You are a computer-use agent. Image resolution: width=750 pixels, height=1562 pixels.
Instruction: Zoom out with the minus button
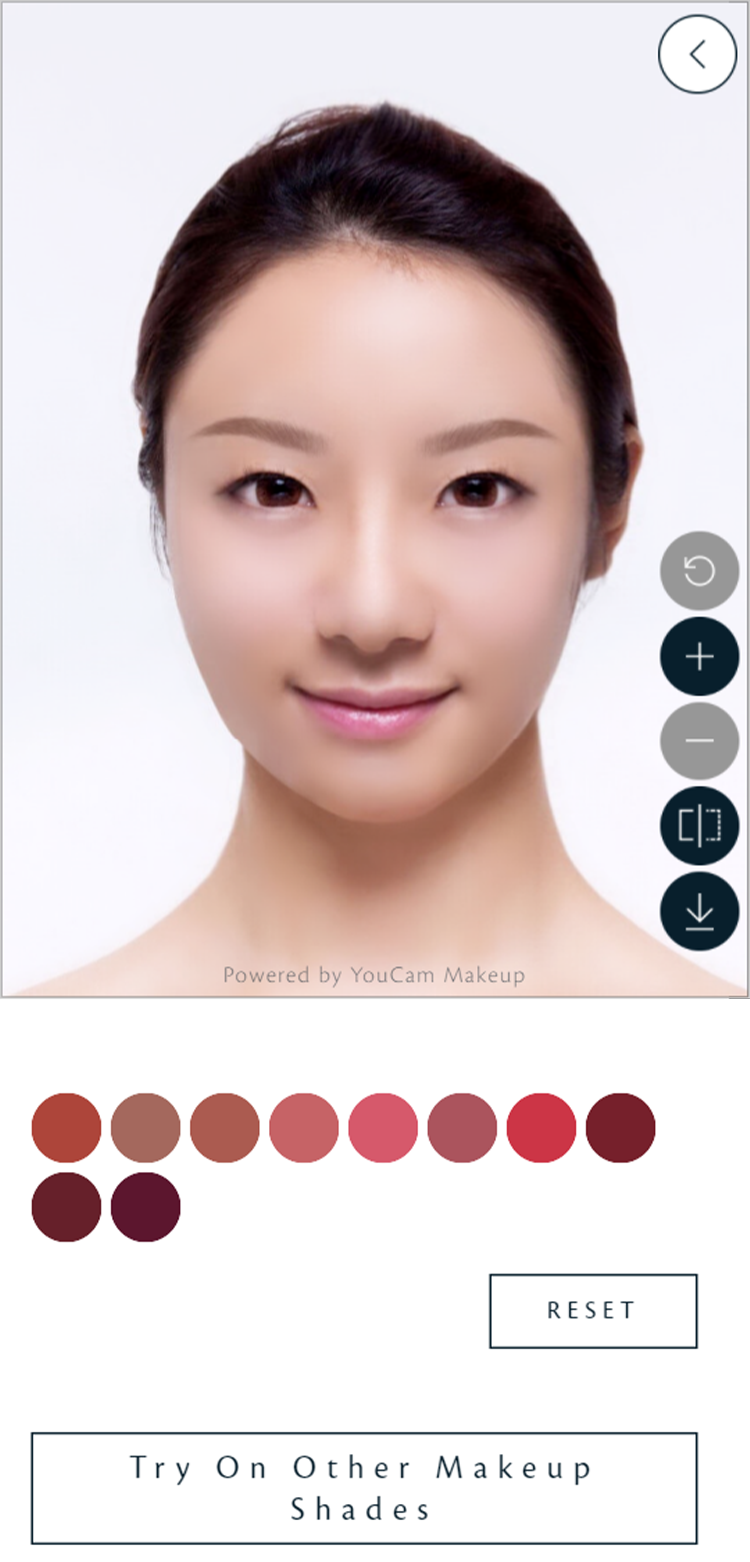tap(699, 741)
